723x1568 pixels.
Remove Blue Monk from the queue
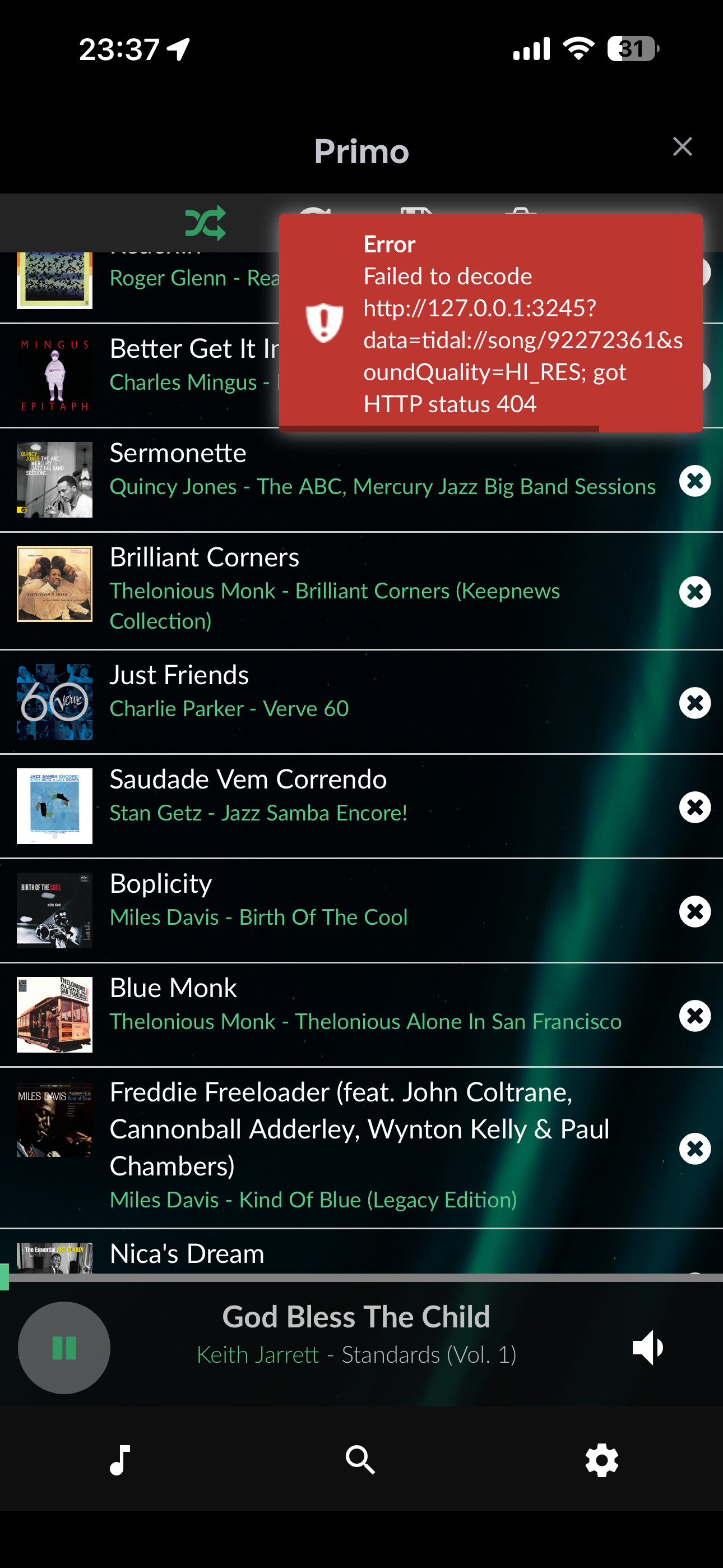click(694, 1015)
